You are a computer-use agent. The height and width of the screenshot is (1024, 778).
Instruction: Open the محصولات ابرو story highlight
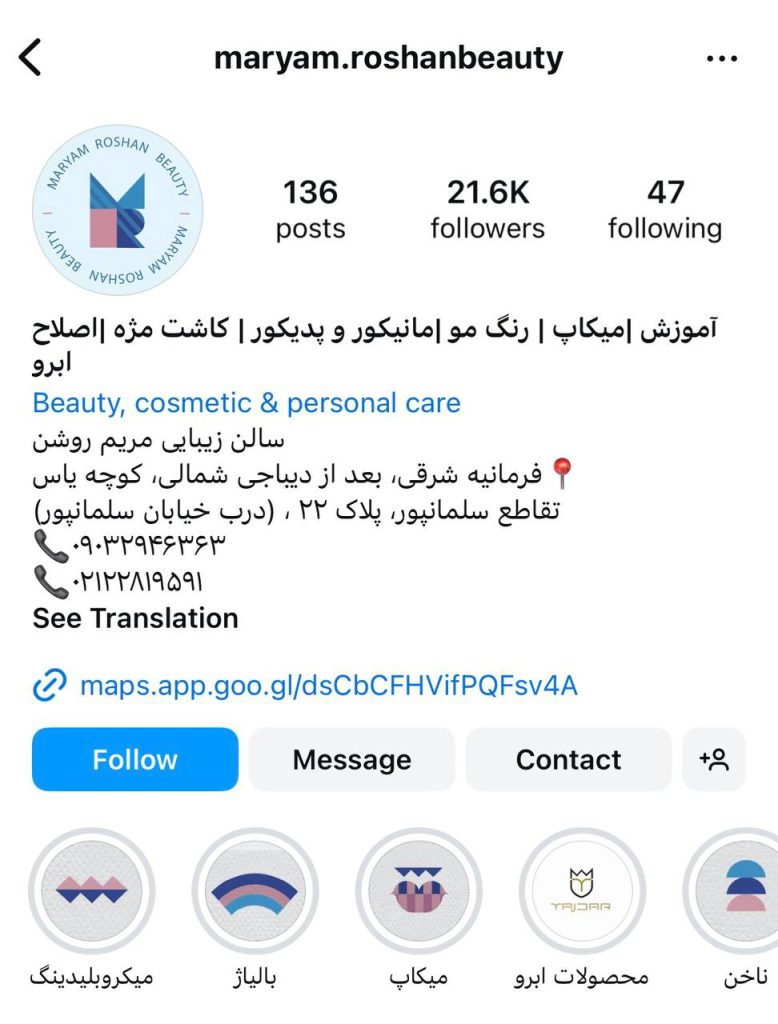click(582, 890)
